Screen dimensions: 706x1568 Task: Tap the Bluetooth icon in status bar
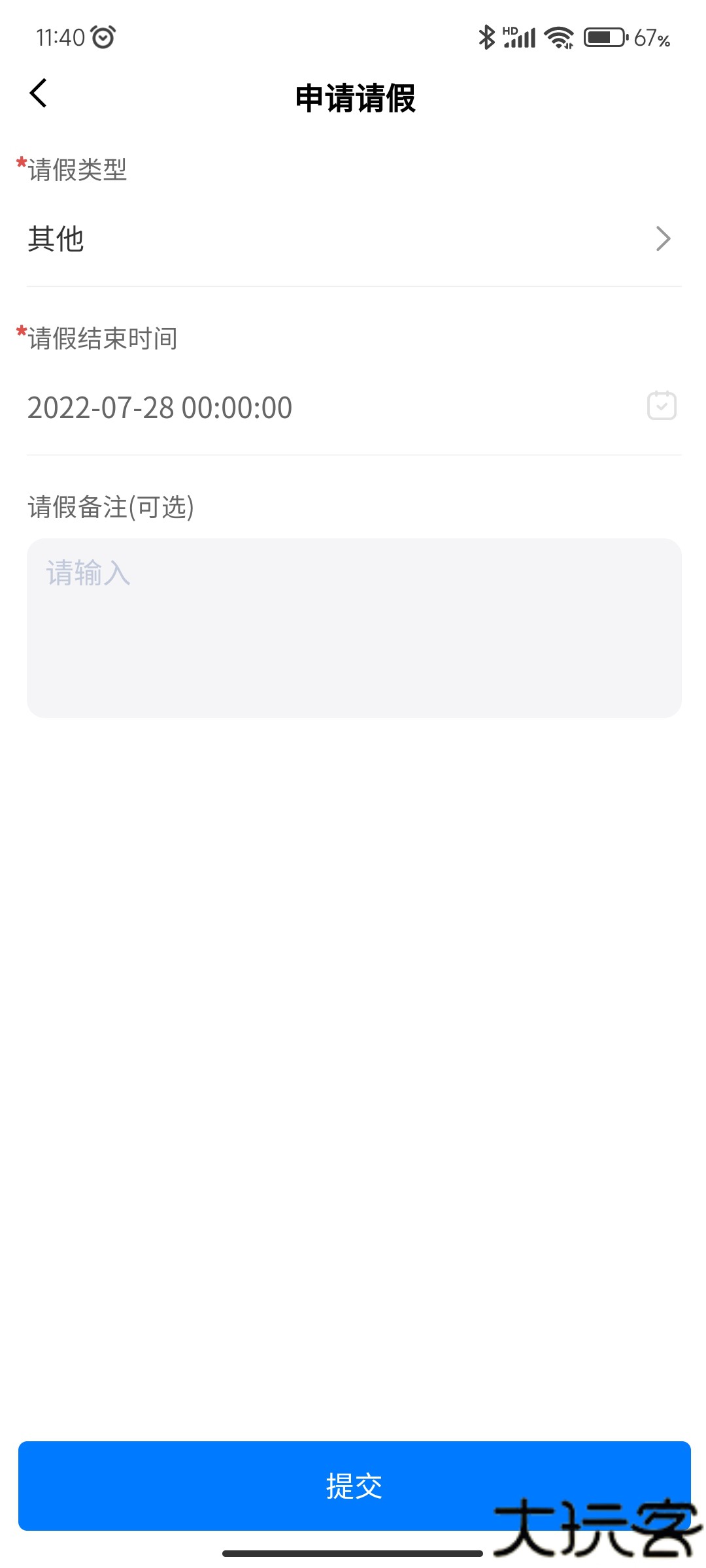pos(486,38)
